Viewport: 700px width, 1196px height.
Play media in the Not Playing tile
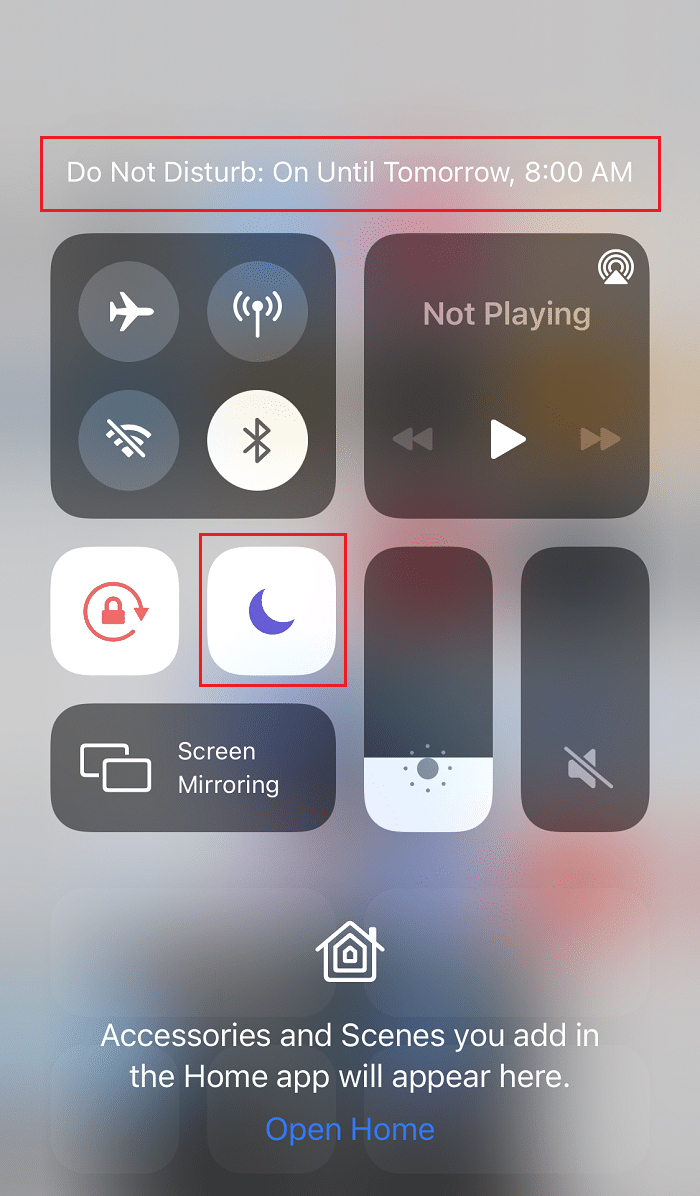tap(507, 439)
